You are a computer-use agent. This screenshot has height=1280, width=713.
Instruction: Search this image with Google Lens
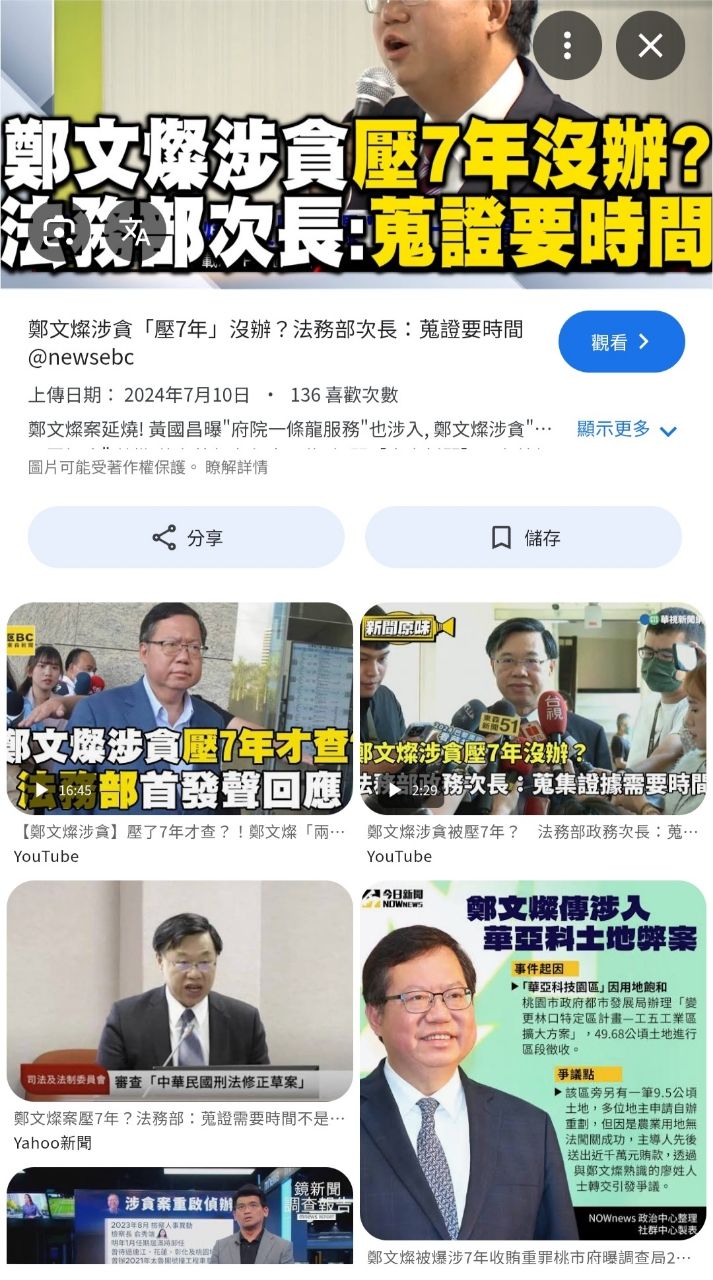coord(56,232)
